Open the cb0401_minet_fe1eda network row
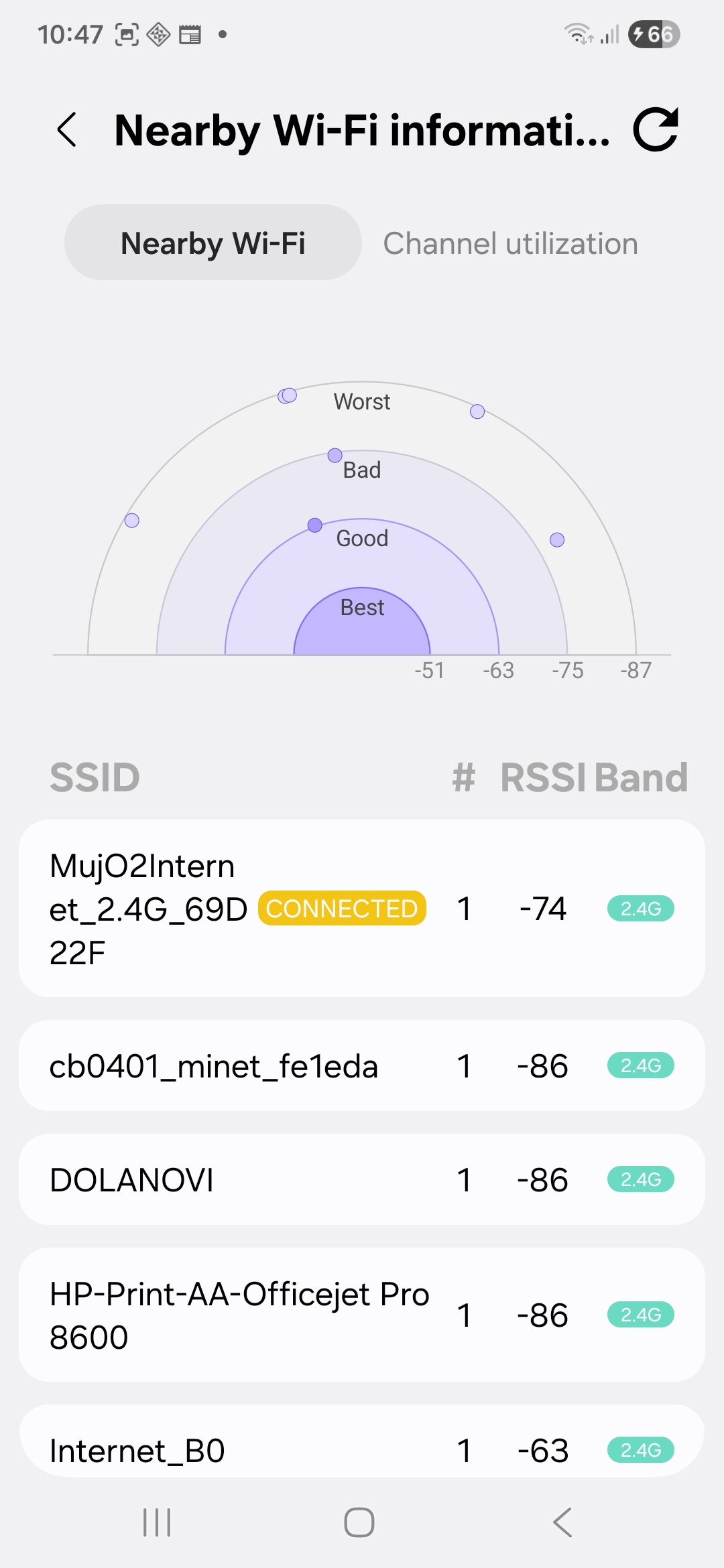 362,1066
